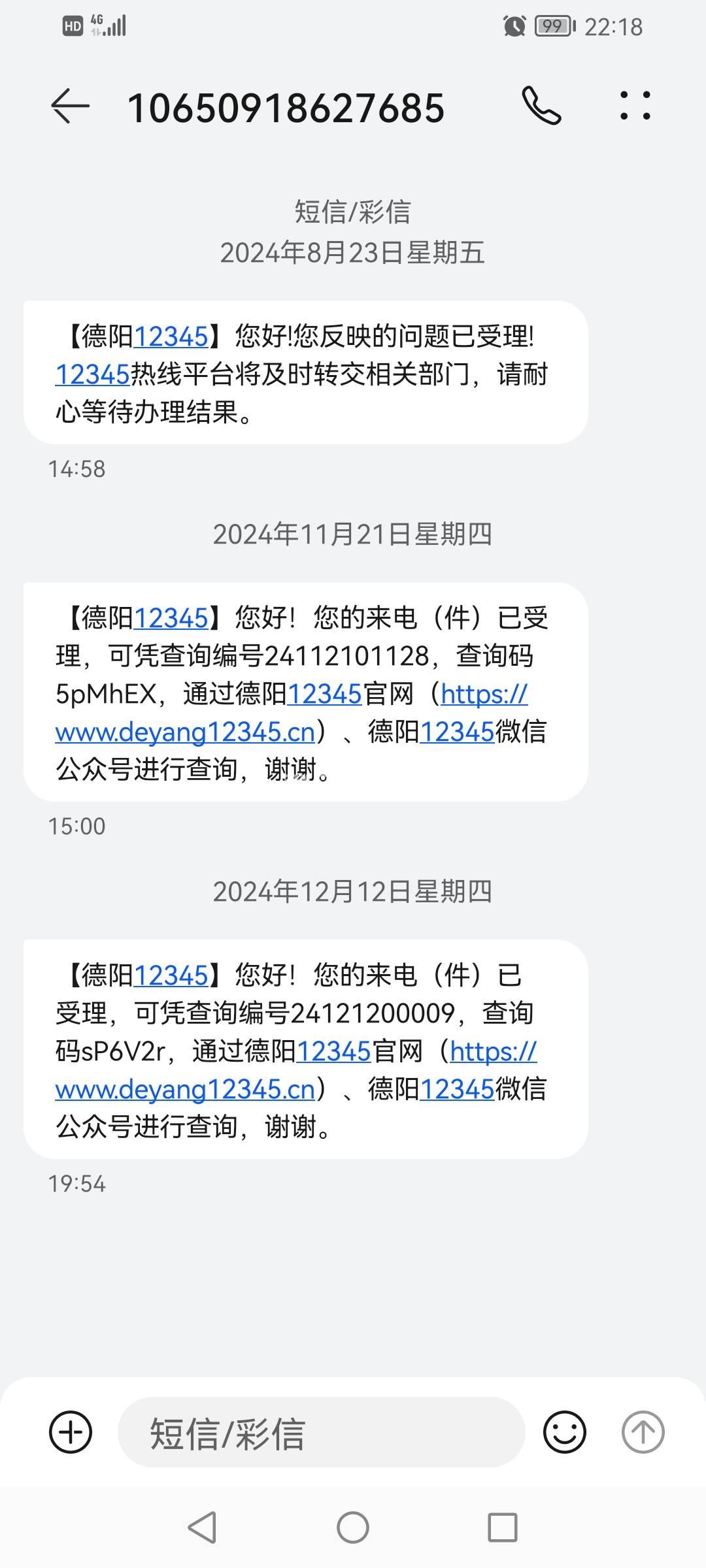Tap the 12345 link in the August 23 message

pos(171,337)
